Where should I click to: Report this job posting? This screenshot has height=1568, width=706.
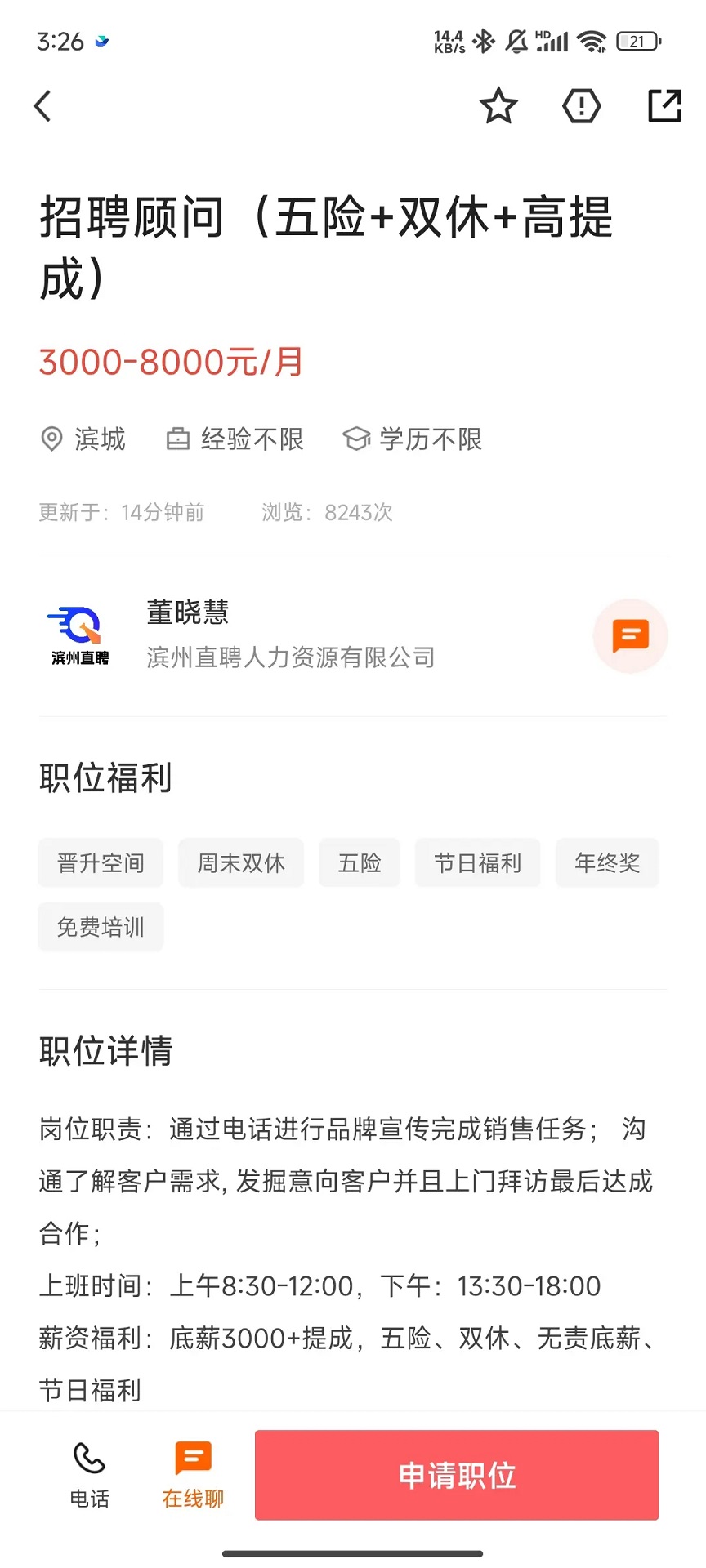582,106
